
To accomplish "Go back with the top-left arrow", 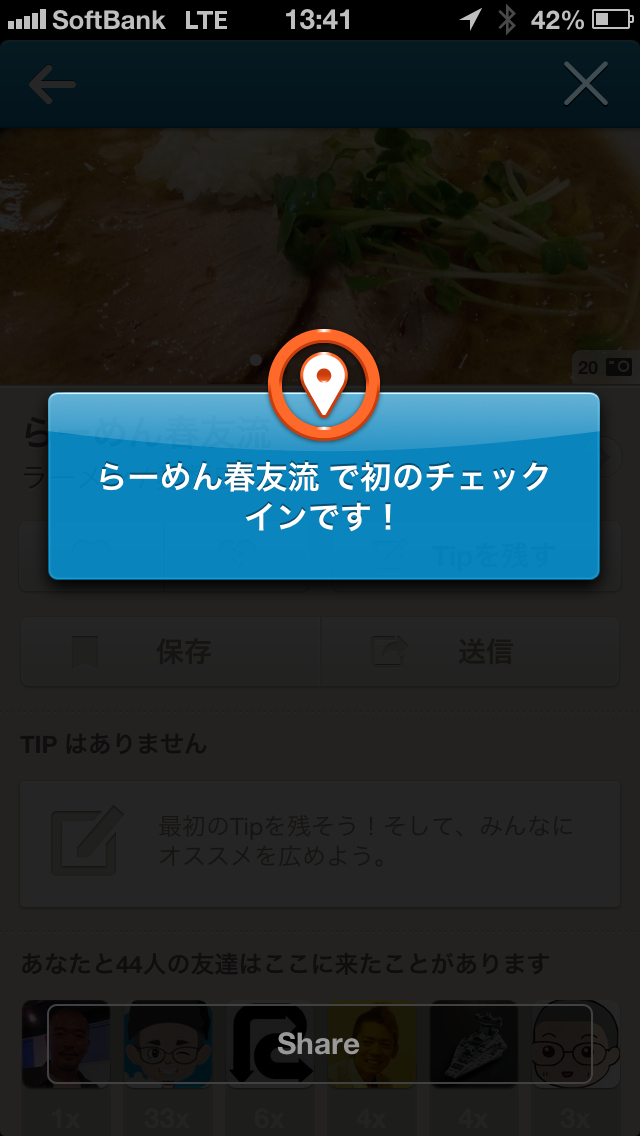I will pos(52,85).
